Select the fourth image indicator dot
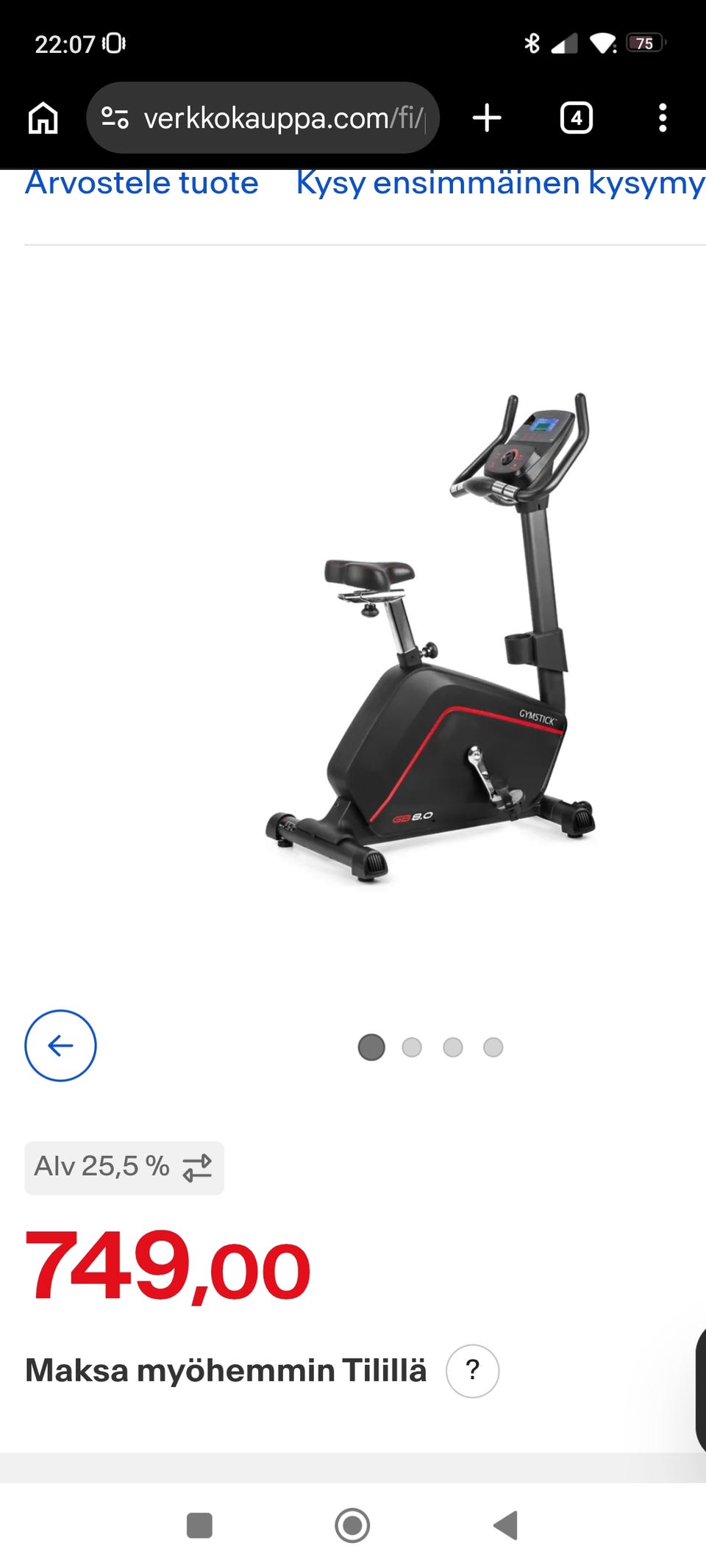 (493, 1047)
